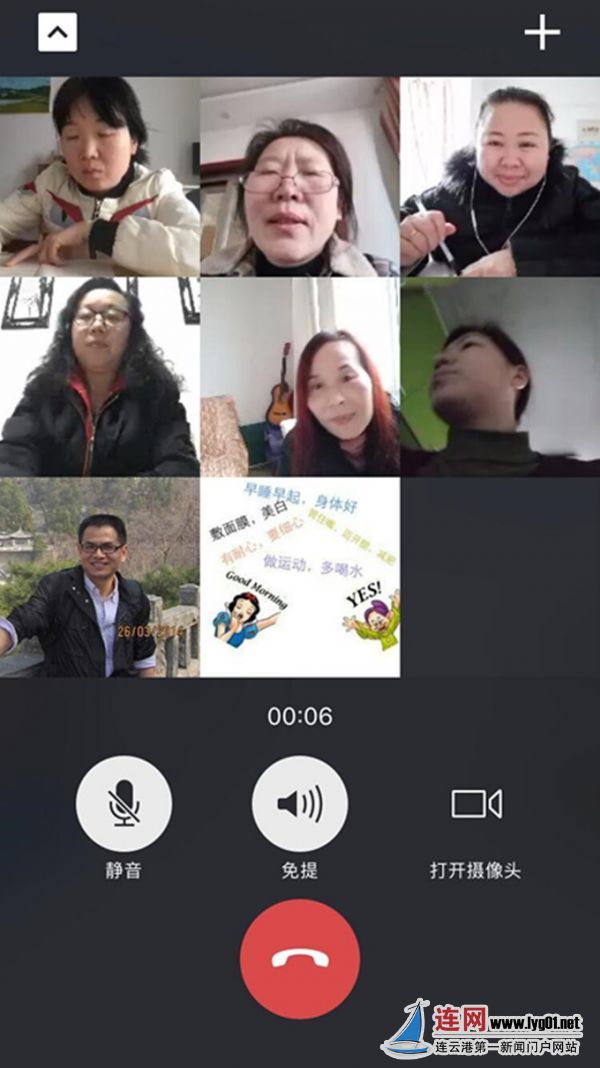This screenshot has width=600, height=1068.
Task: Minimize the group call window
Action: coord(57,33)
